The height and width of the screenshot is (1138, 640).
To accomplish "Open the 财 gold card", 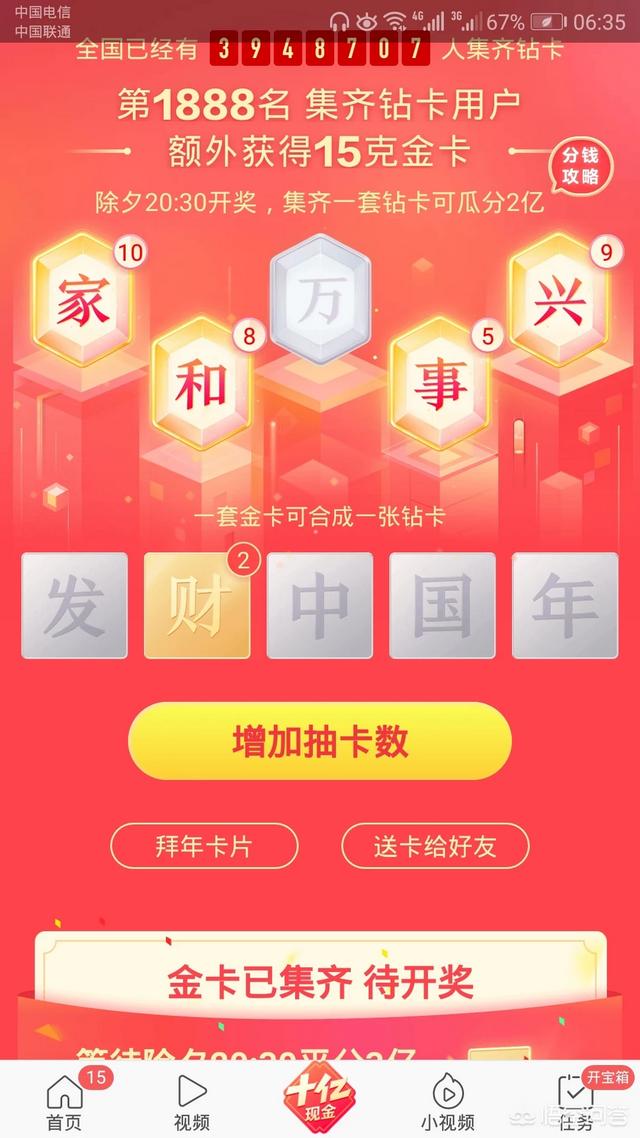I will pyautogui.click(x=197, y=606).
